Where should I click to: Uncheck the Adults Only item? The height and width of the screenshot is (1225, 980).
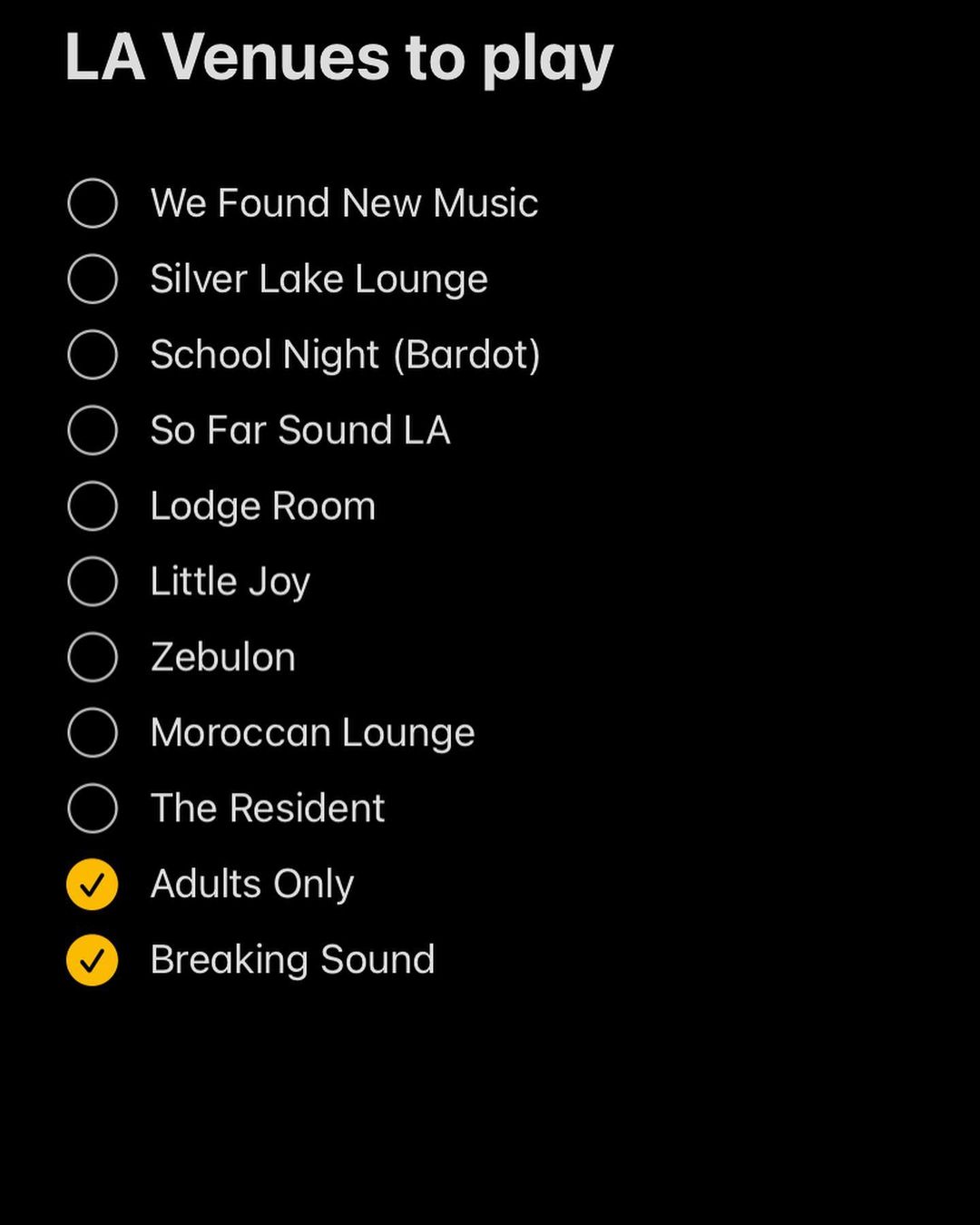pyautogui.click(x=93, y=884)
